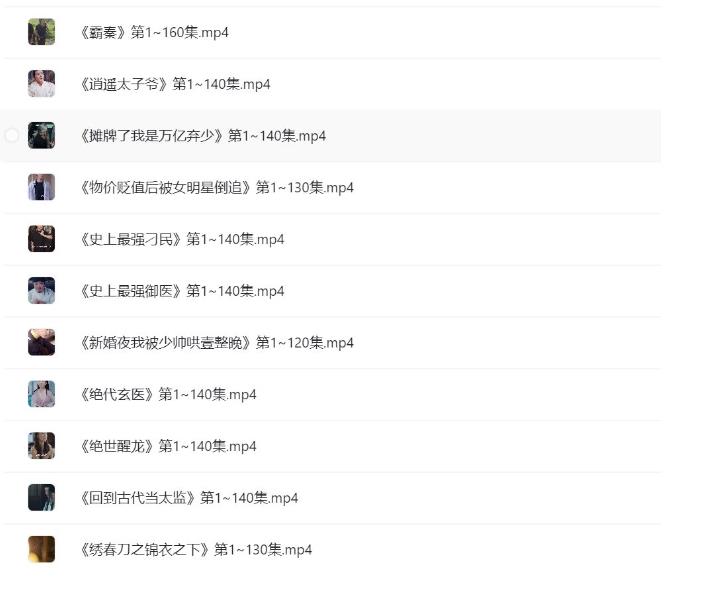Open 《物价贬值后被女明星倒追》 第1~130集.mp4
This screenshot has width=722, height=604.
(x=217, y=188)
